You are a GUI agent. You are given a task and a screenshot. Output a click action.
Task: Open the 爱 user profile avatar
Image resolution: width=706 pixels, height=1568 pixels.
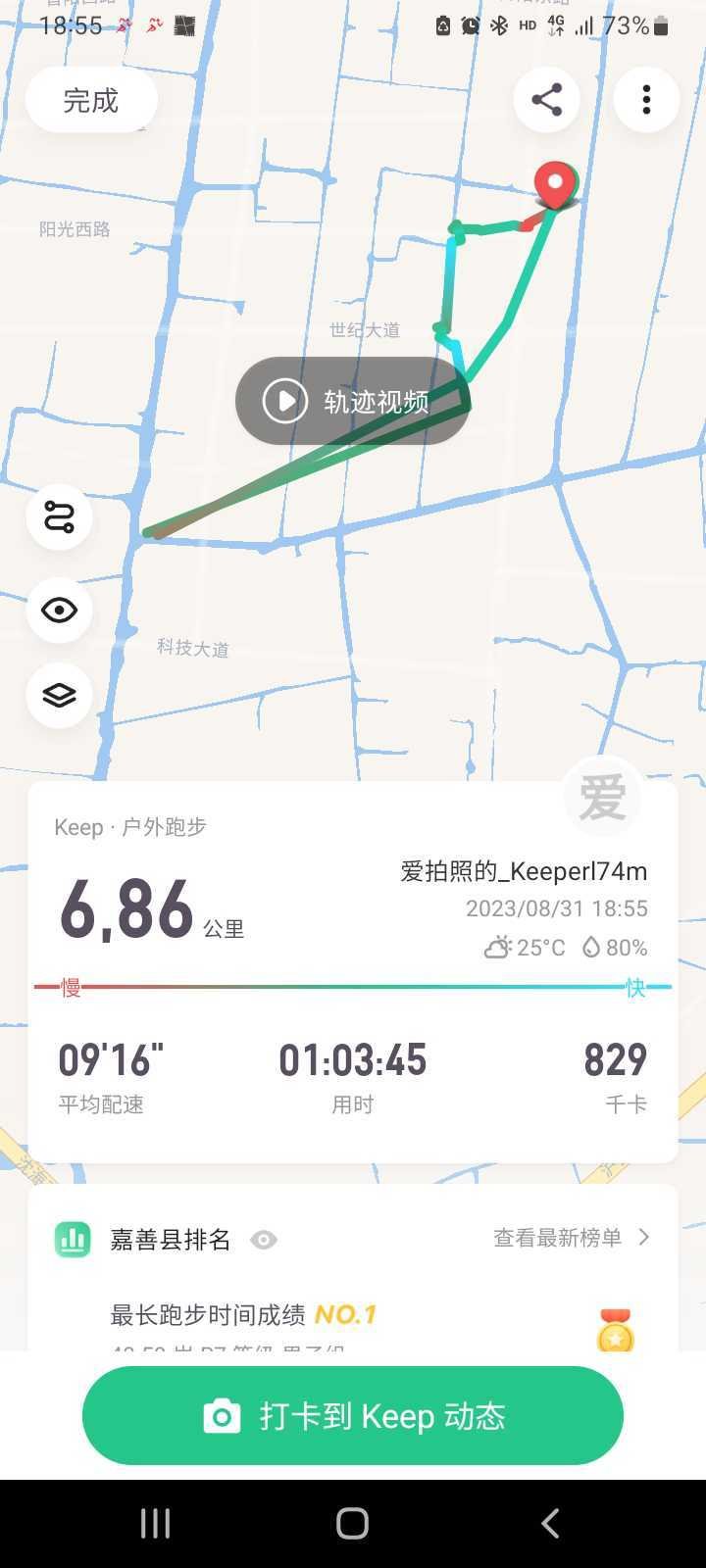tap(602, 796)
